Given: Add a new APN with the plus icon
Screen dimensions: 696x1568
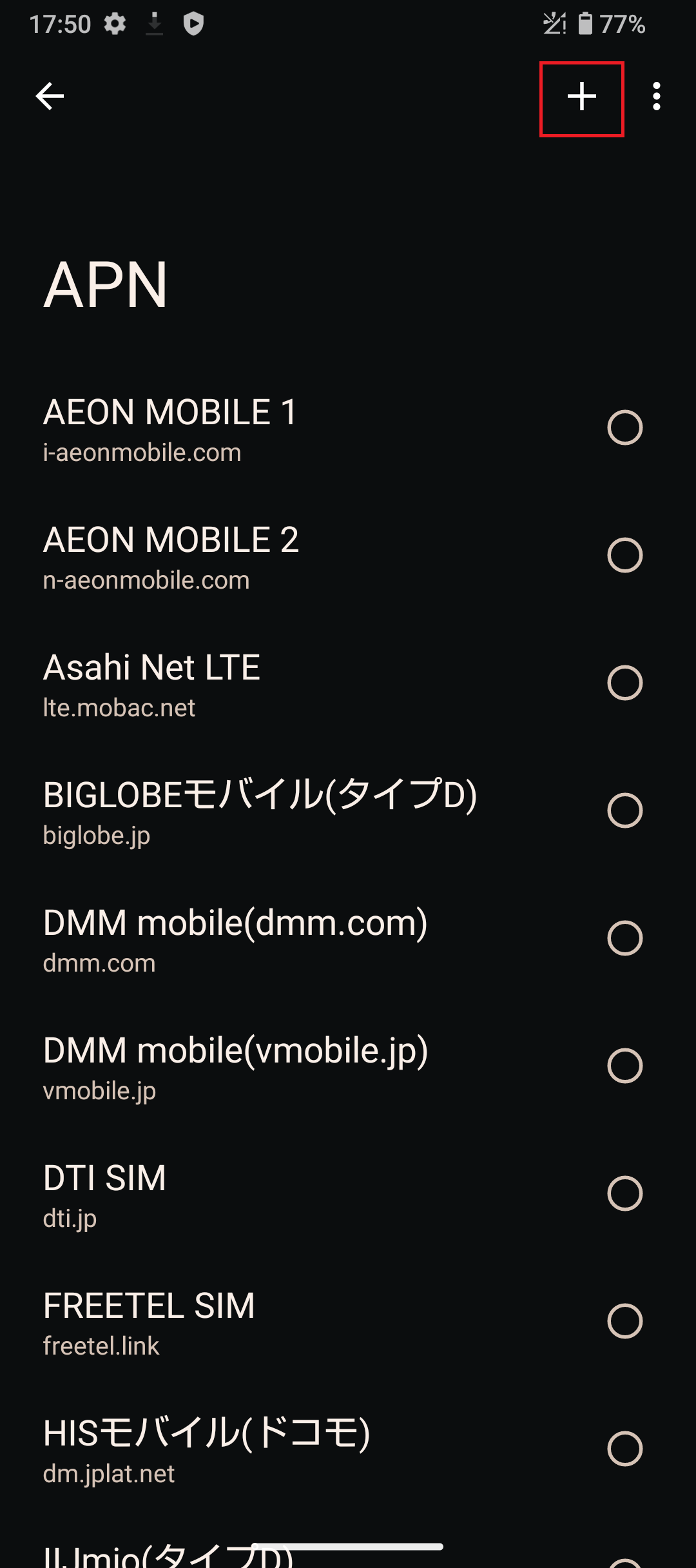Looking at the screenshot, I should (x=581, y=97).
